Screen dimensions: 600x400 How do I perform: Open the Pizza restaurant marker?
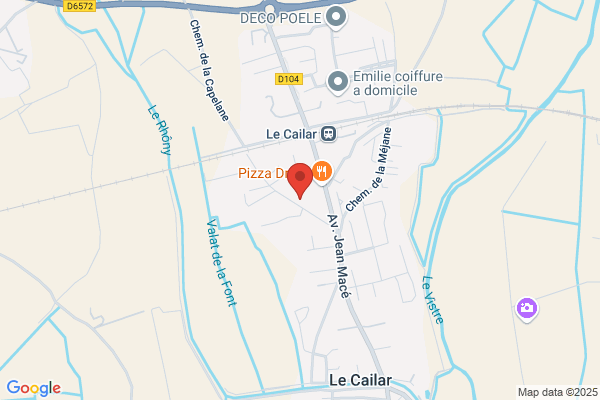pyautogui.click(x=322, y=172)
